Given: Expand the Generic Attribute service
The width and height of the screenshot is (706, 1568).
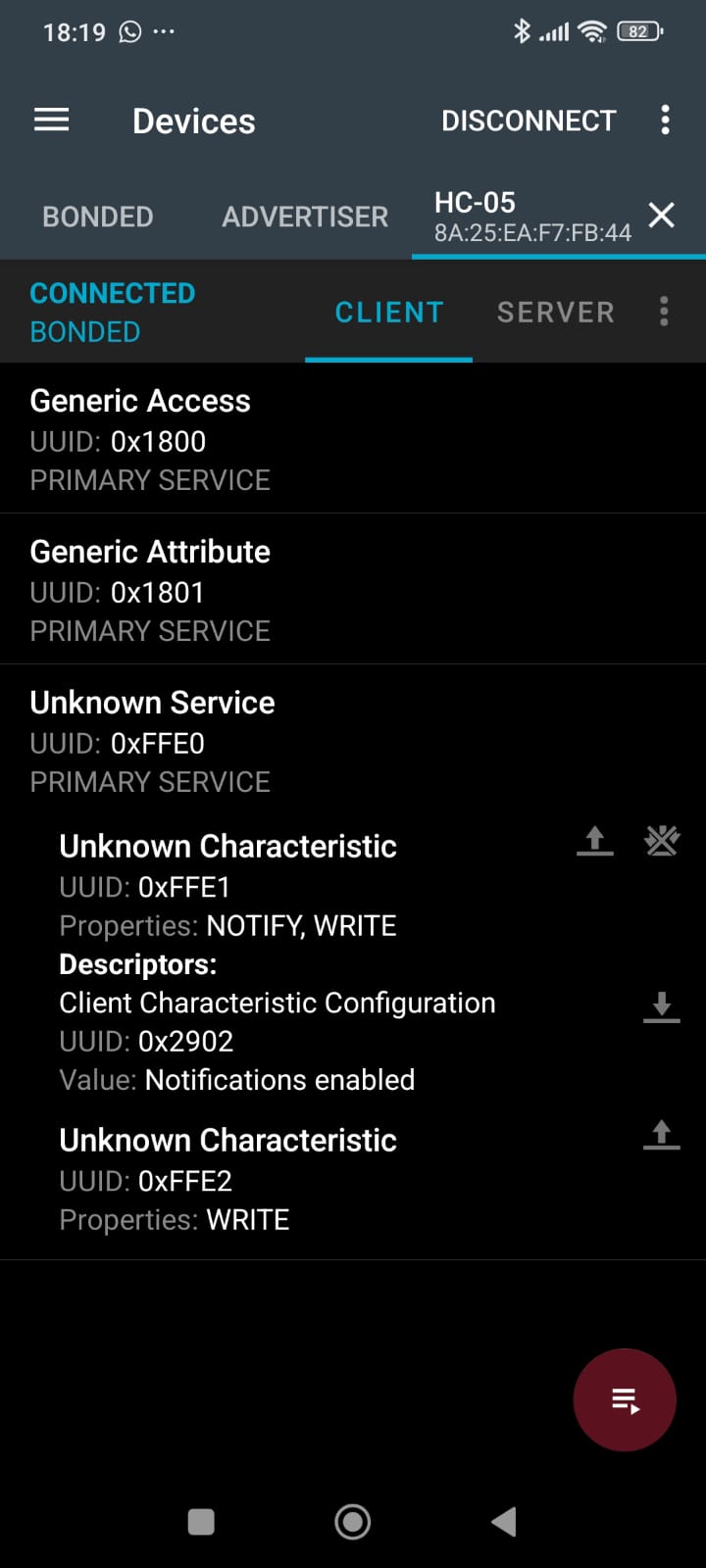Looking at the screenshot, I should 294,590.
